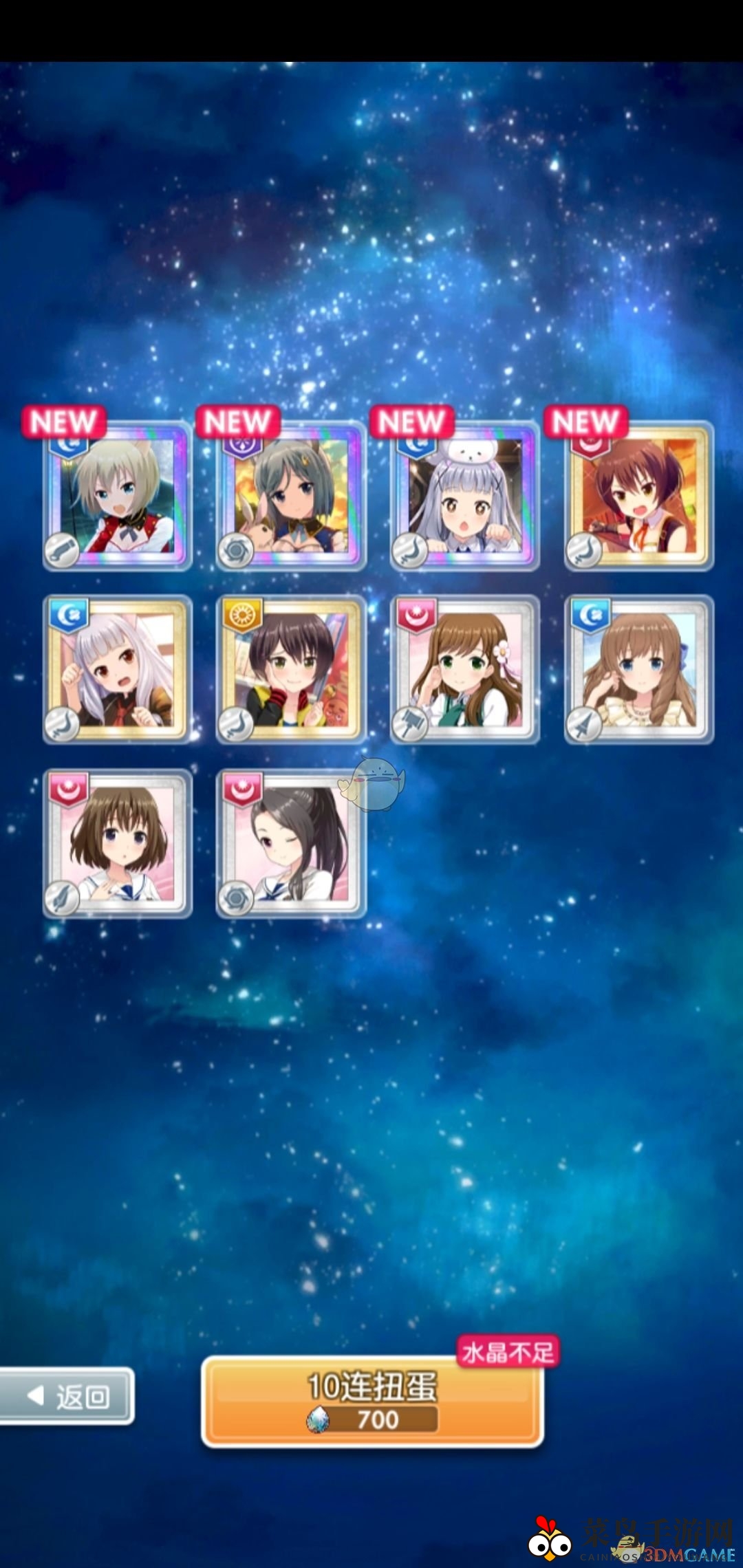Open the card of winking ponytail girl
Viewport: 743px width, 1568px height.
click(x=292, y=844)
